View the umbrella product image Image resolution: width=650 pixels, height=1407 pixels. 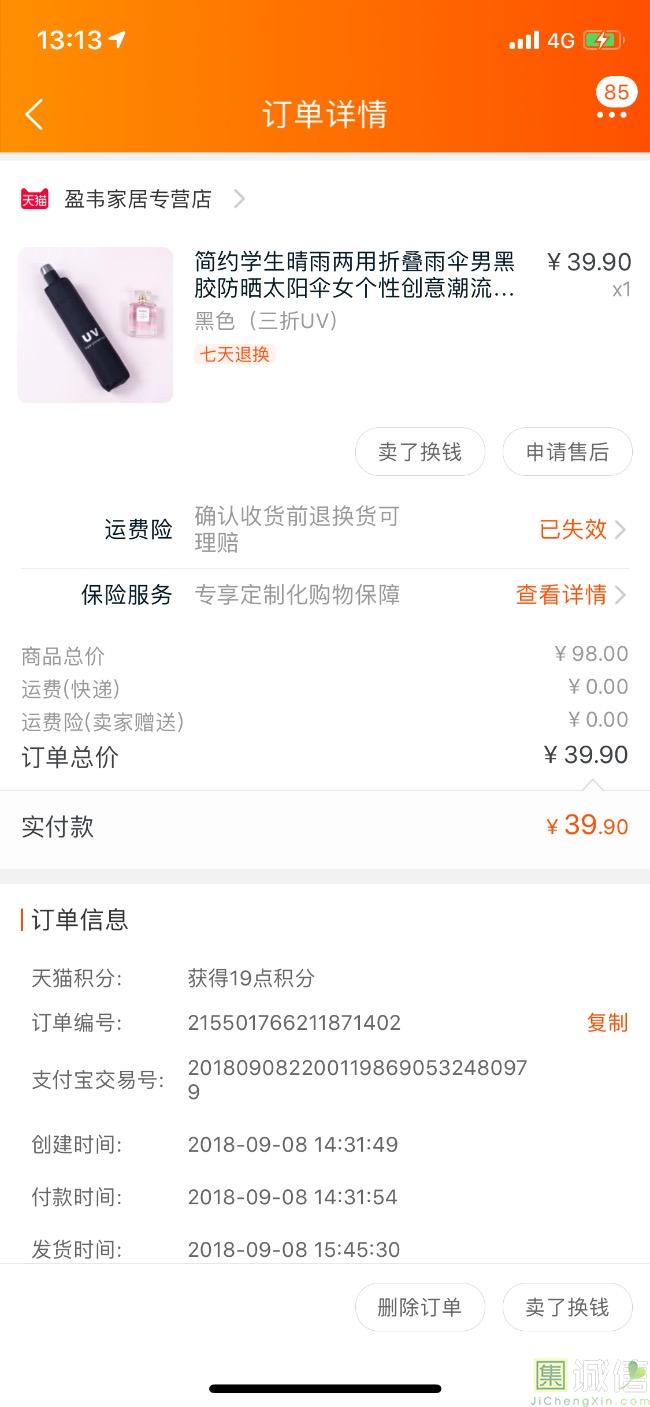point(95,325)
